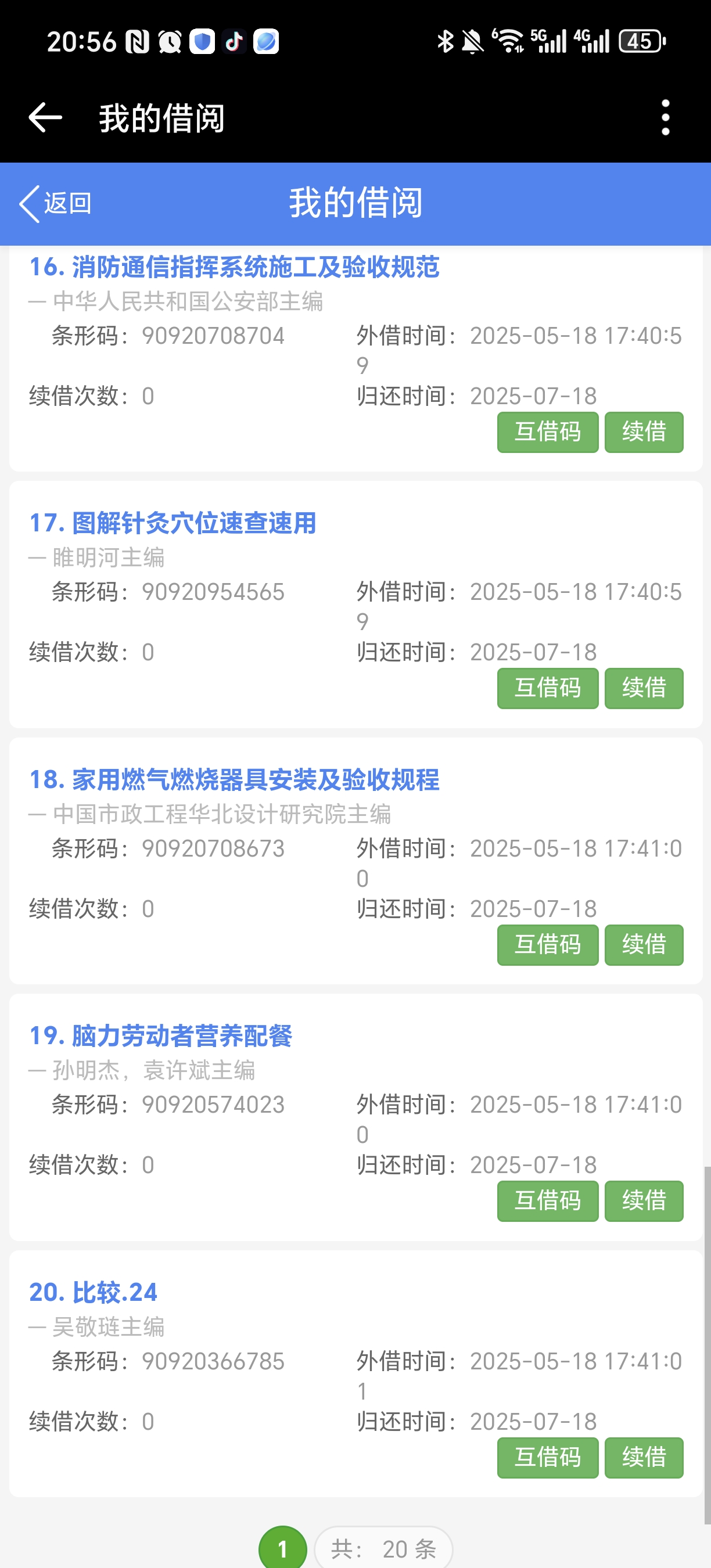Select page 1 in the pagination
Screen dimensions: 711x1568
pyautogui.click(x=282, y=1548)
